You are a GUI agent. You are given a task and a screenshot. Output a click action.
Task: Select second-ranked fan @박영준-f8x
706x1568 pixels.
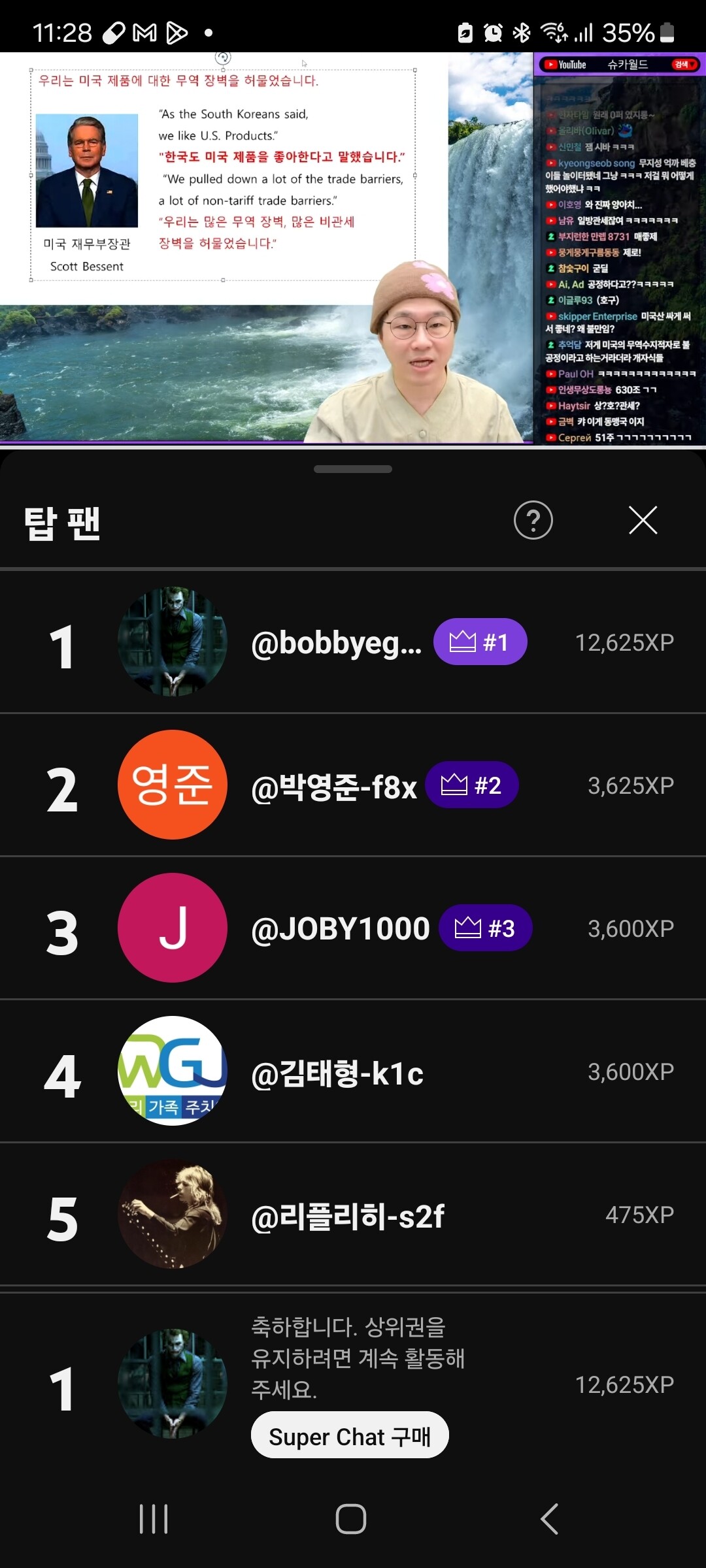click(333, 786)
